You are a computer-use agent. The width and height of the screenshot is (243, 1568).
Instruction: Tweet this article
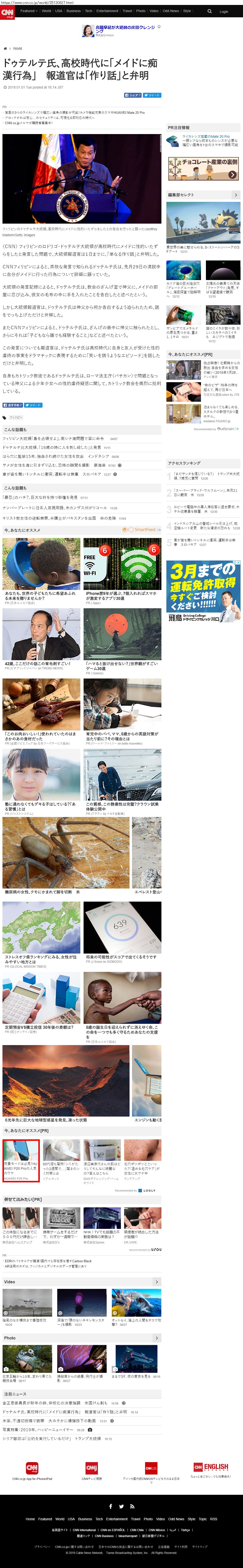click(x=152, y=95)
